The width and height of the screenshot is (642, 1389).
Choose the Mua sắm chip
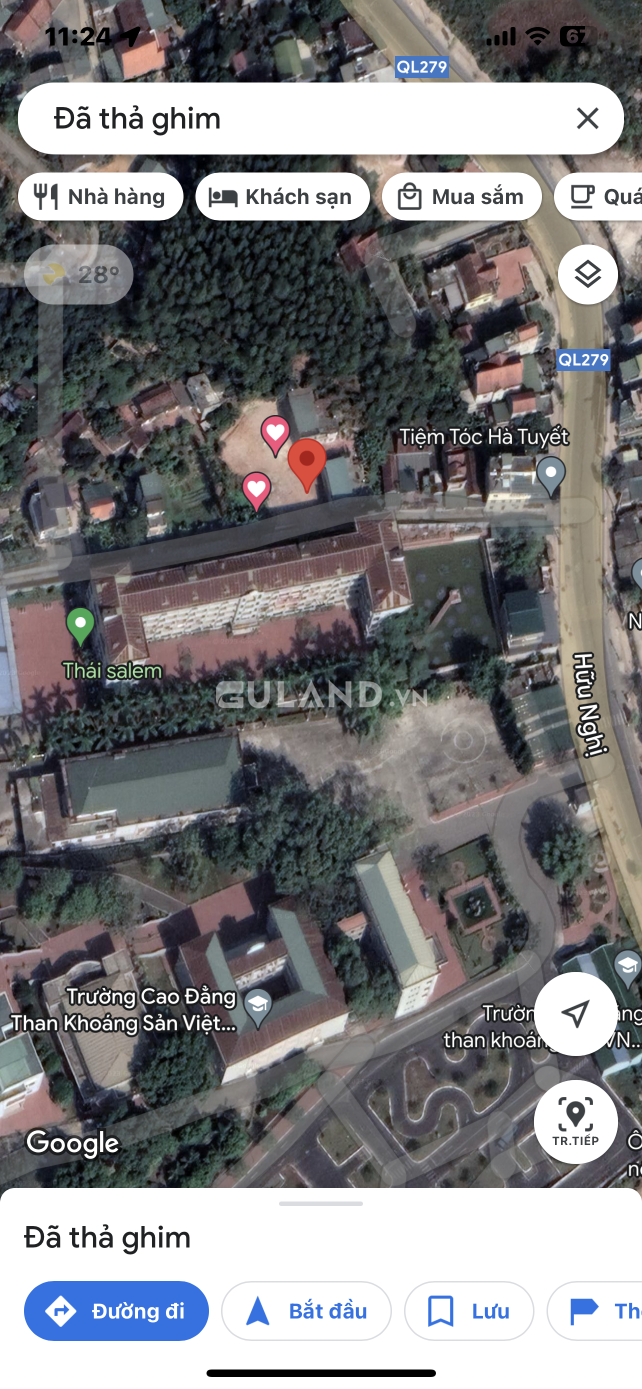pos(462,196)
